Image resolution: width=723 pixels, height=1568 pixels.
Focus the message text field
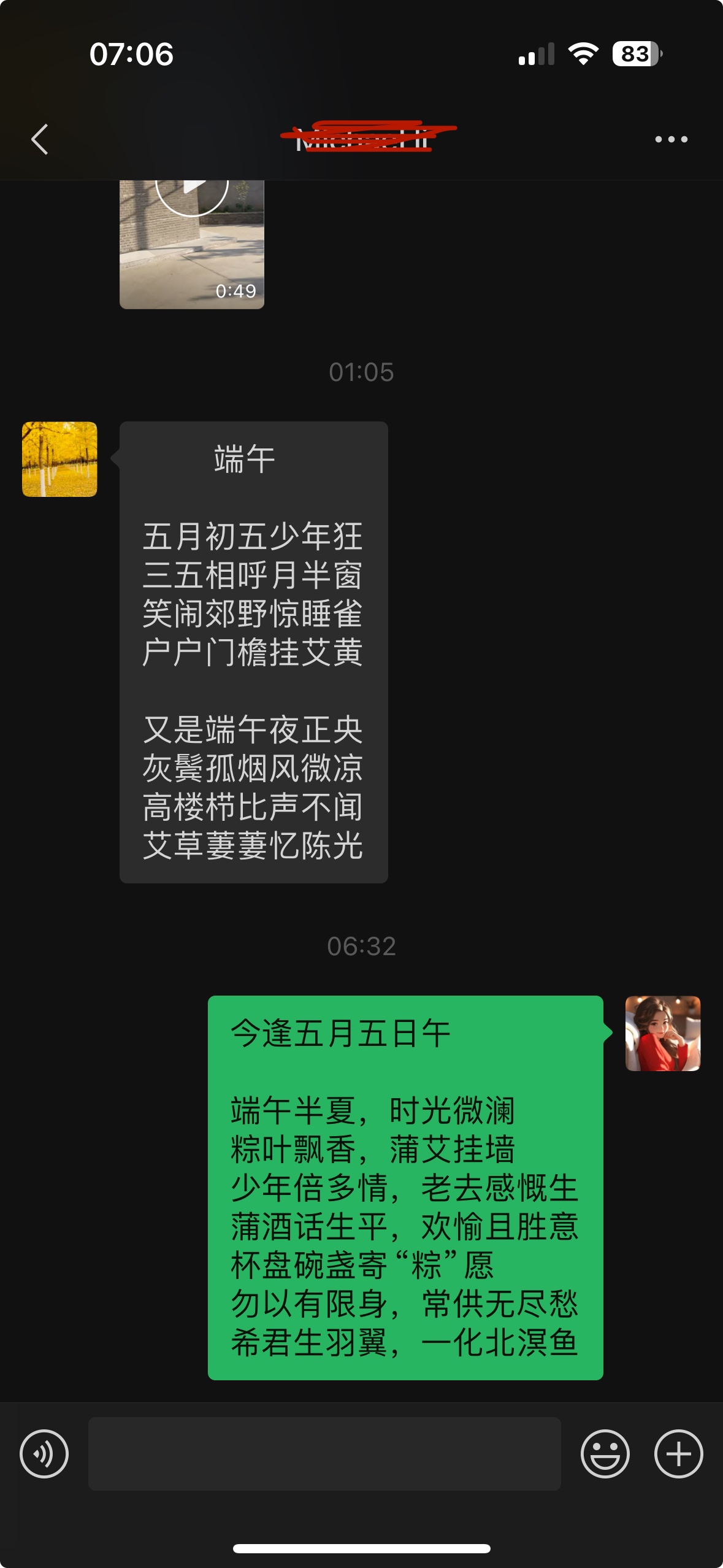click(x=324, y=1453)
